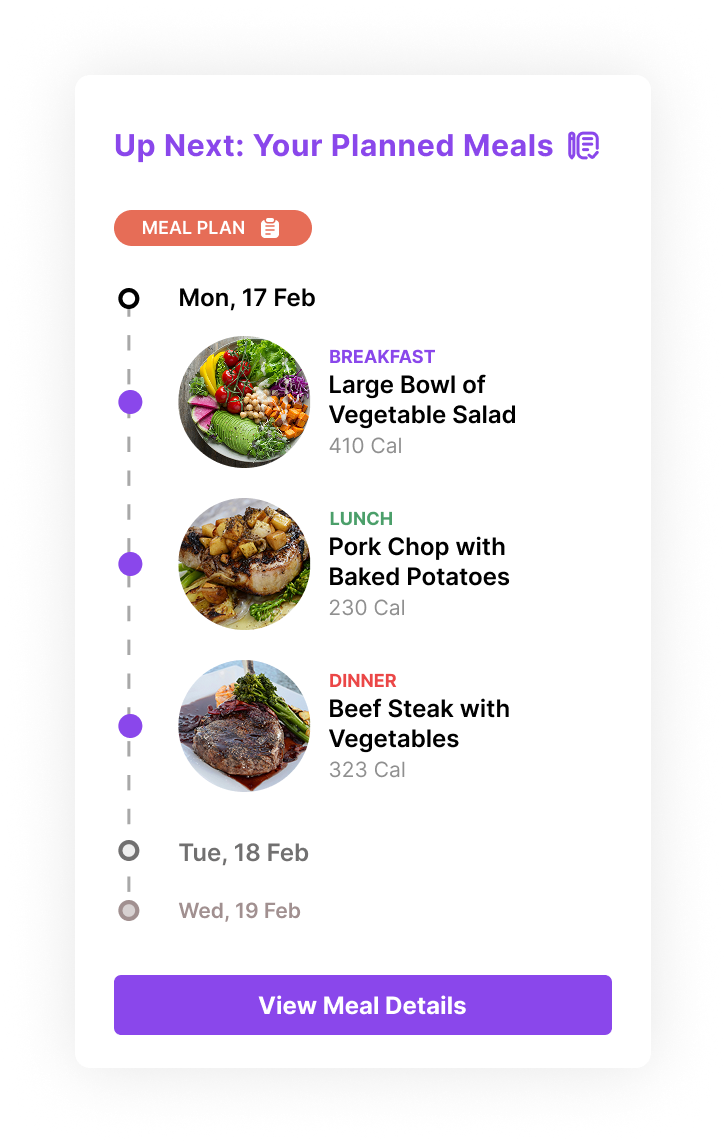
Task: Open the vegetable salad photo
Action: (244, 401)
